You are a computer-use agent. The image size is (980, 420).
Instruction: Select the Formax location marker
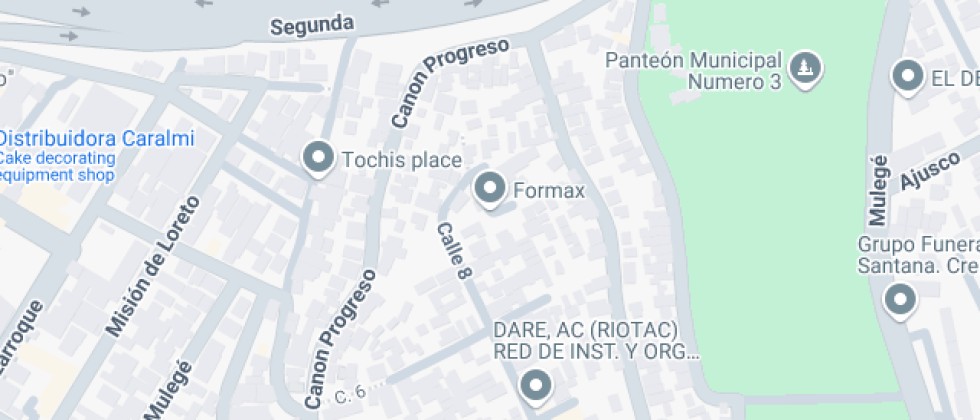point(490,187)
